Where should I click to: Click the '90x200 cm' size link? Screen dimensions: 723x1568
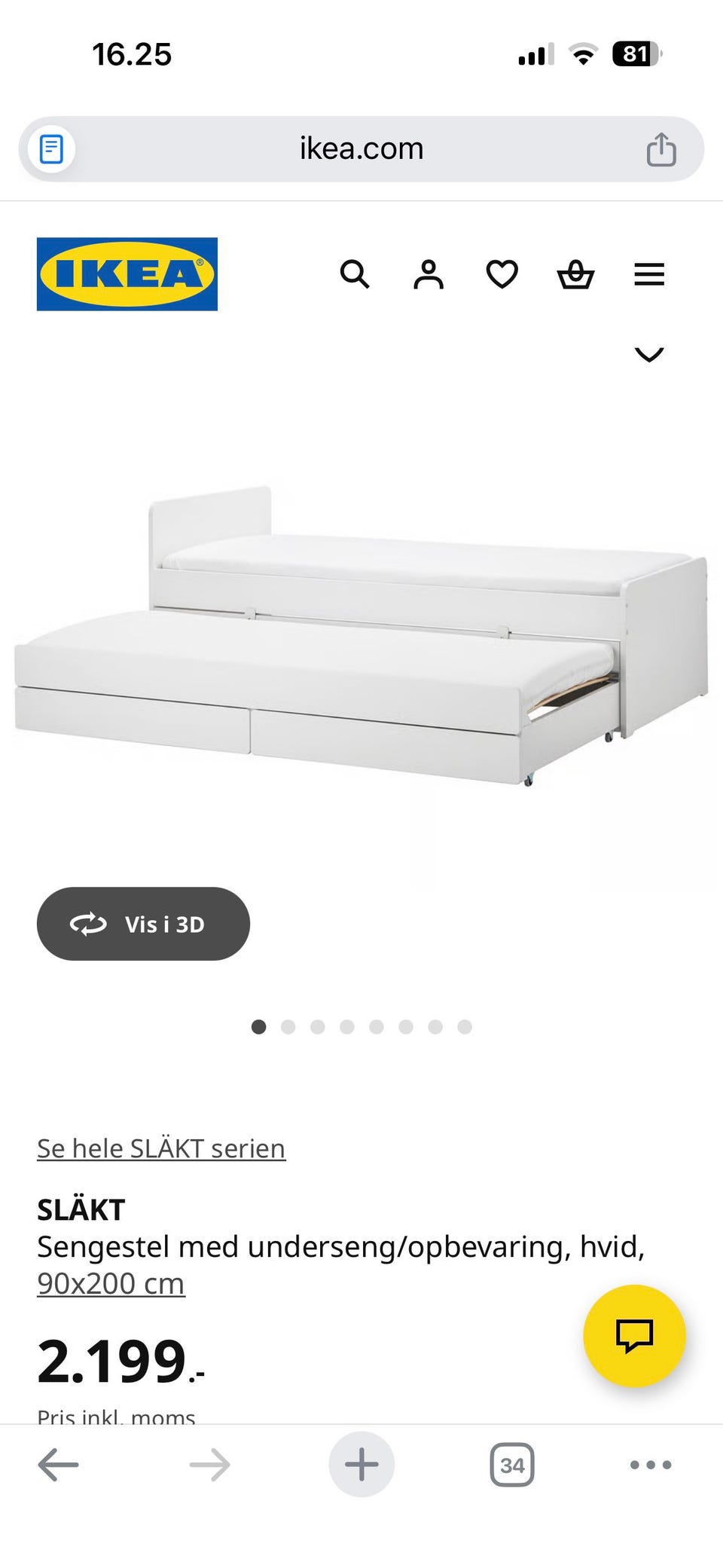(110, 1282)
